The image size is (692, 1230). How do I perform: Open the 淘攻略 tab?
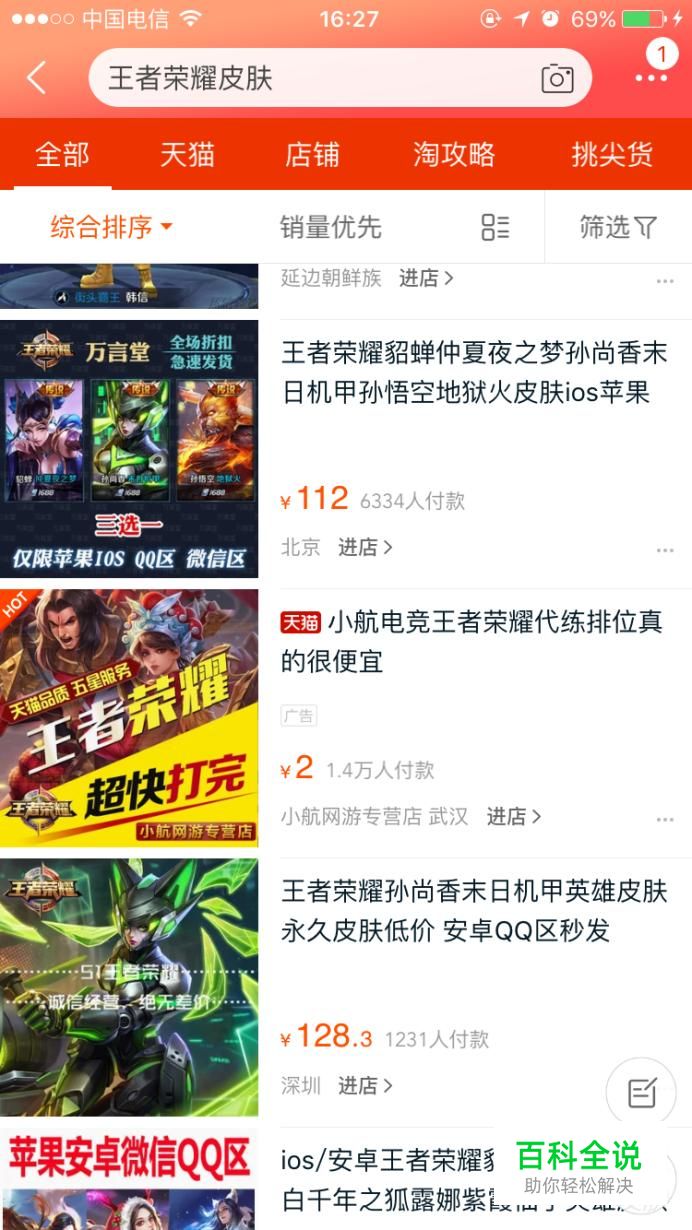click(454, 155)
